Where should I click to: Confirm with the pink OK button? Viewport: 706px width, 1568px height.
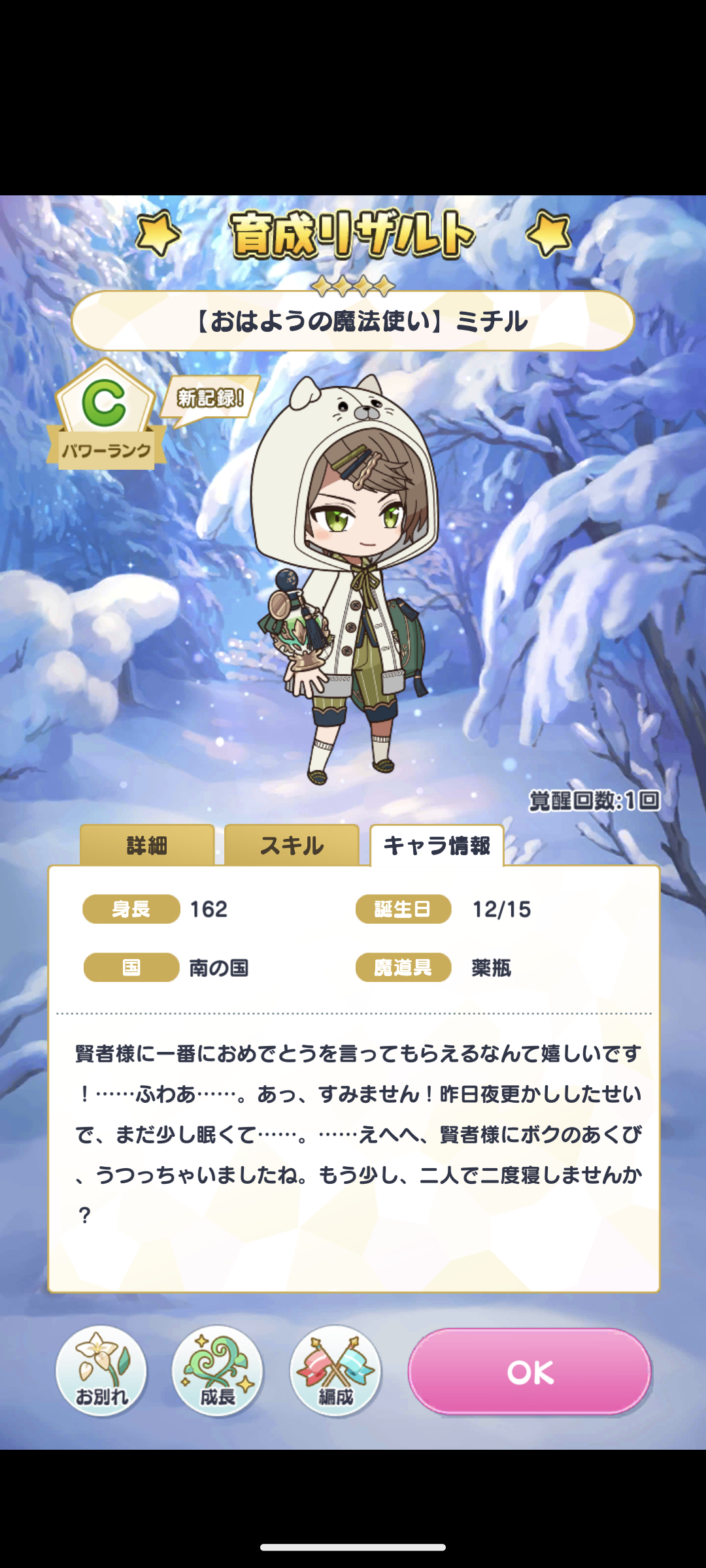(x=529, y=1371)
